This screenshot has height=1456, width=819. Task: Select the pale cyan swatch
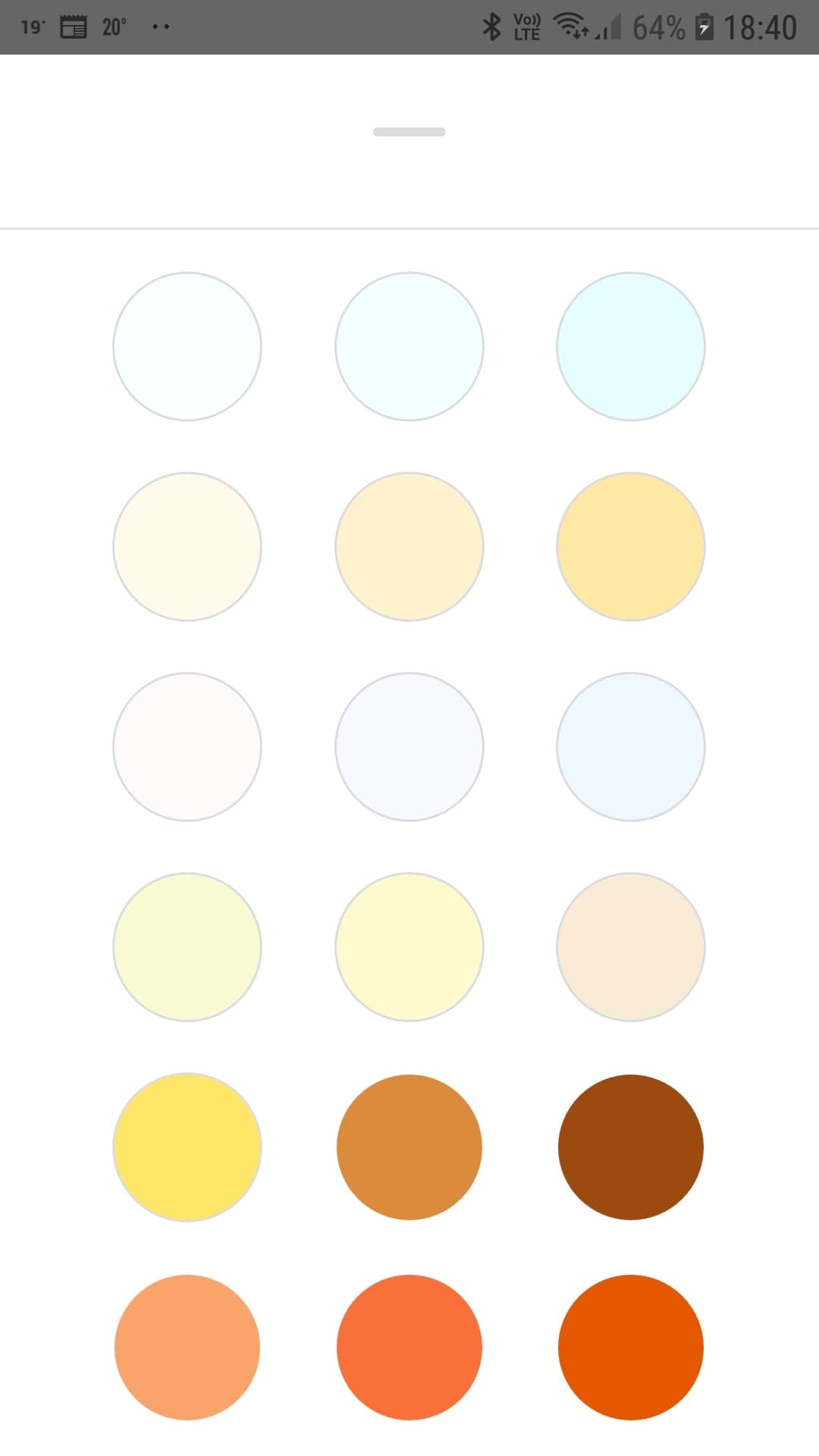631,347
